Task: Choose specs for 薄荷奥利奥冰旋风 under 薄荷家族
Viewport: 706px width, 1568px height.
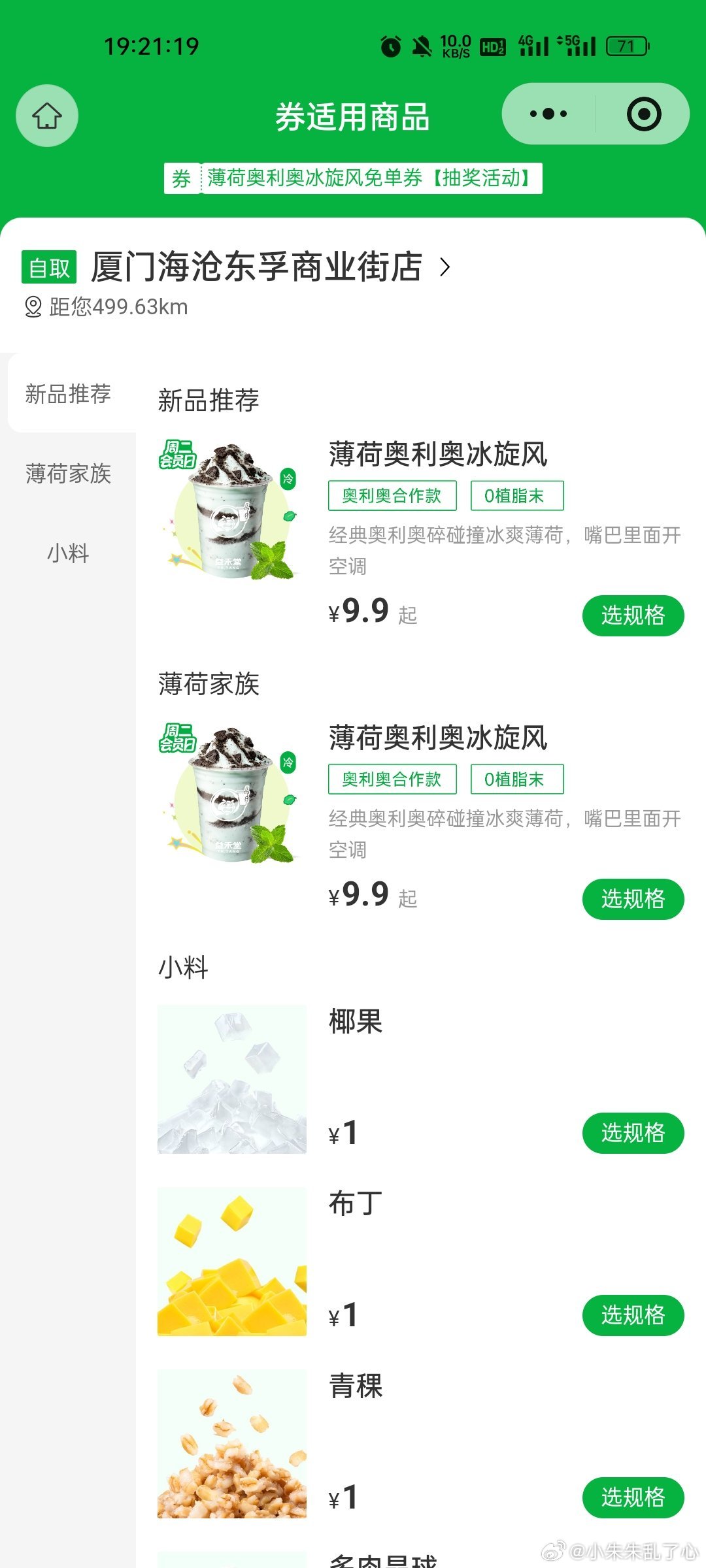Action: point(632,899)
